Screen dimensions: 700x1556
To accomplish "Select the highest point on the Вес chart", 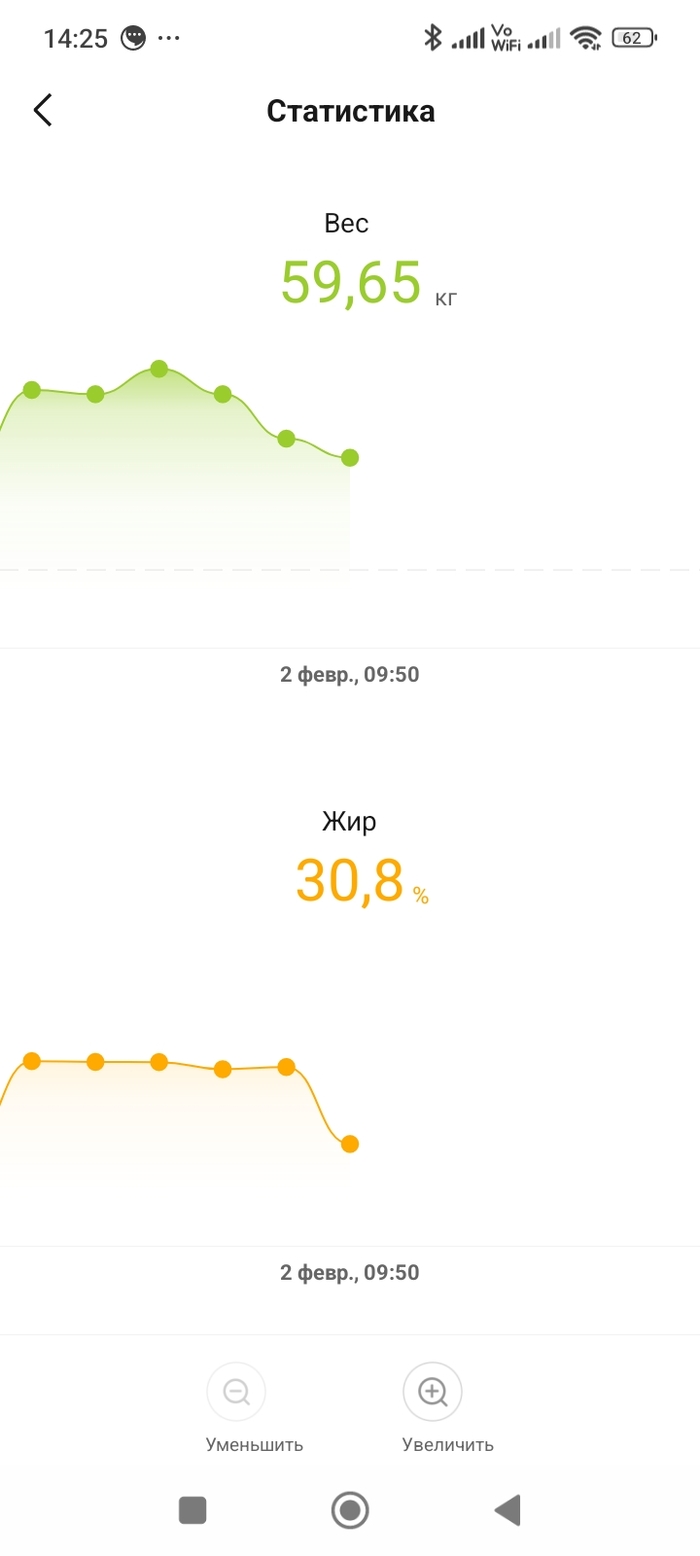I will point(159,369).
